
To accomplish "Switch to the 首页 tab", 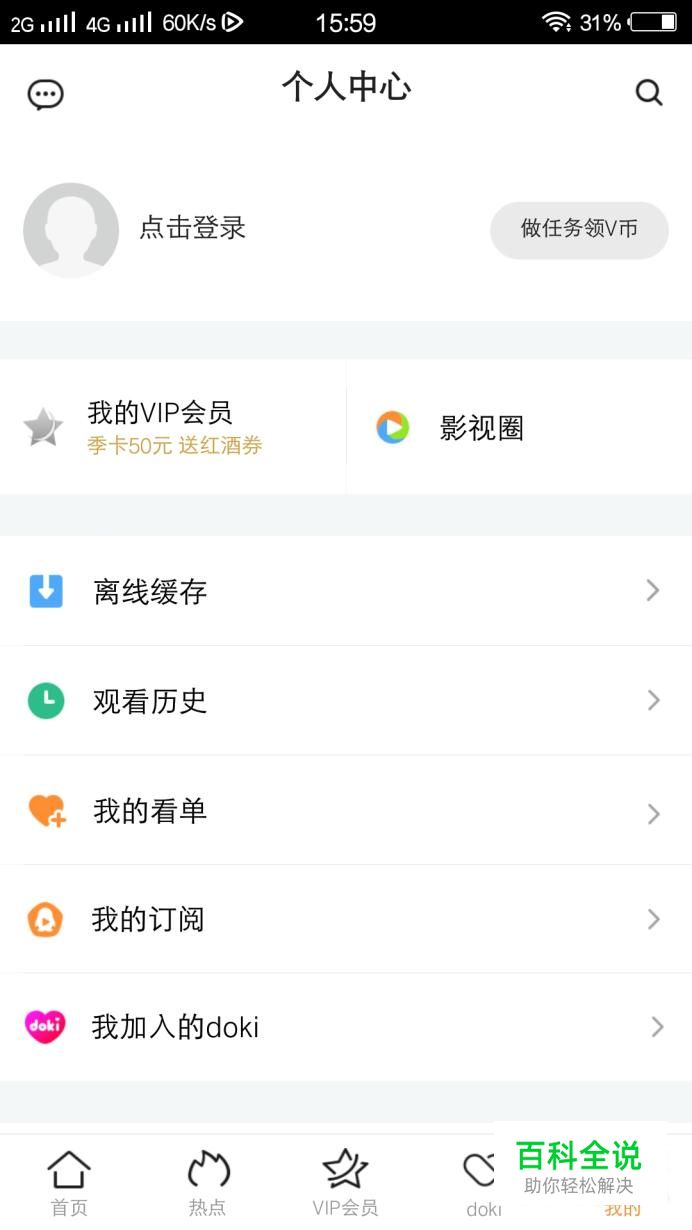I will (69, 1183).
